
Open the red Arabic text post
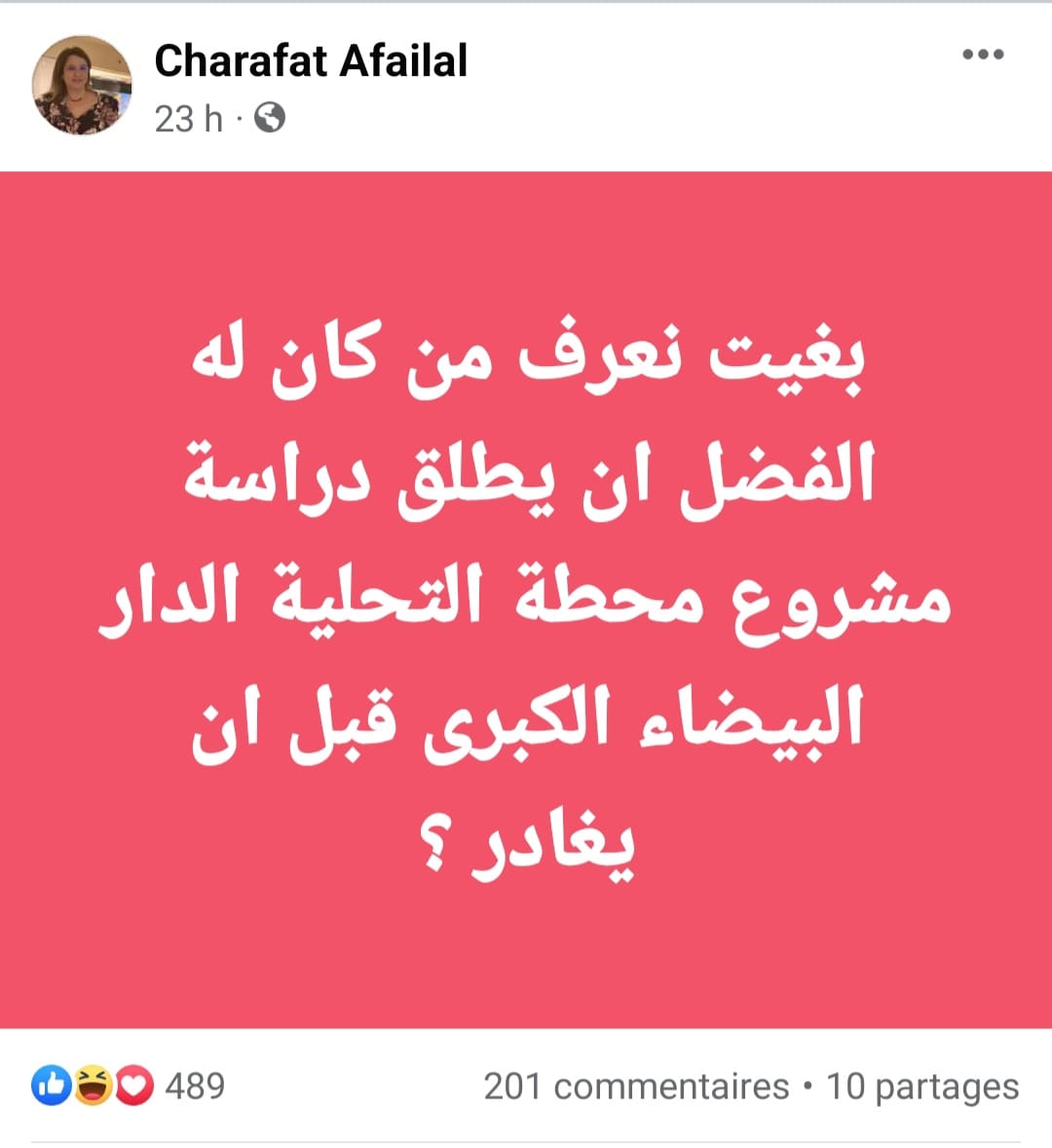click(x=526, y=599)
